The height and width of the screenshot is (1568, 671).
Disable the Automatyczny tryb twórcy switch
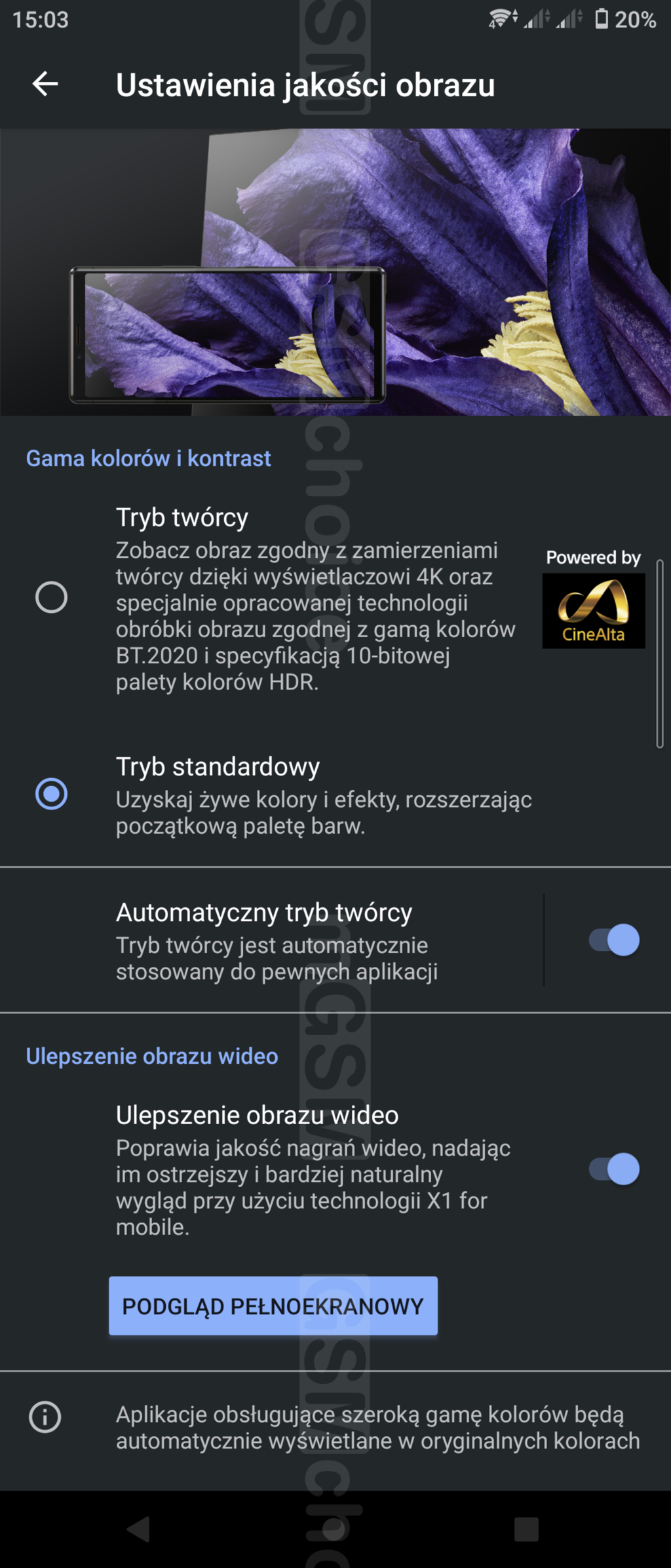click(x=614, y=940)
